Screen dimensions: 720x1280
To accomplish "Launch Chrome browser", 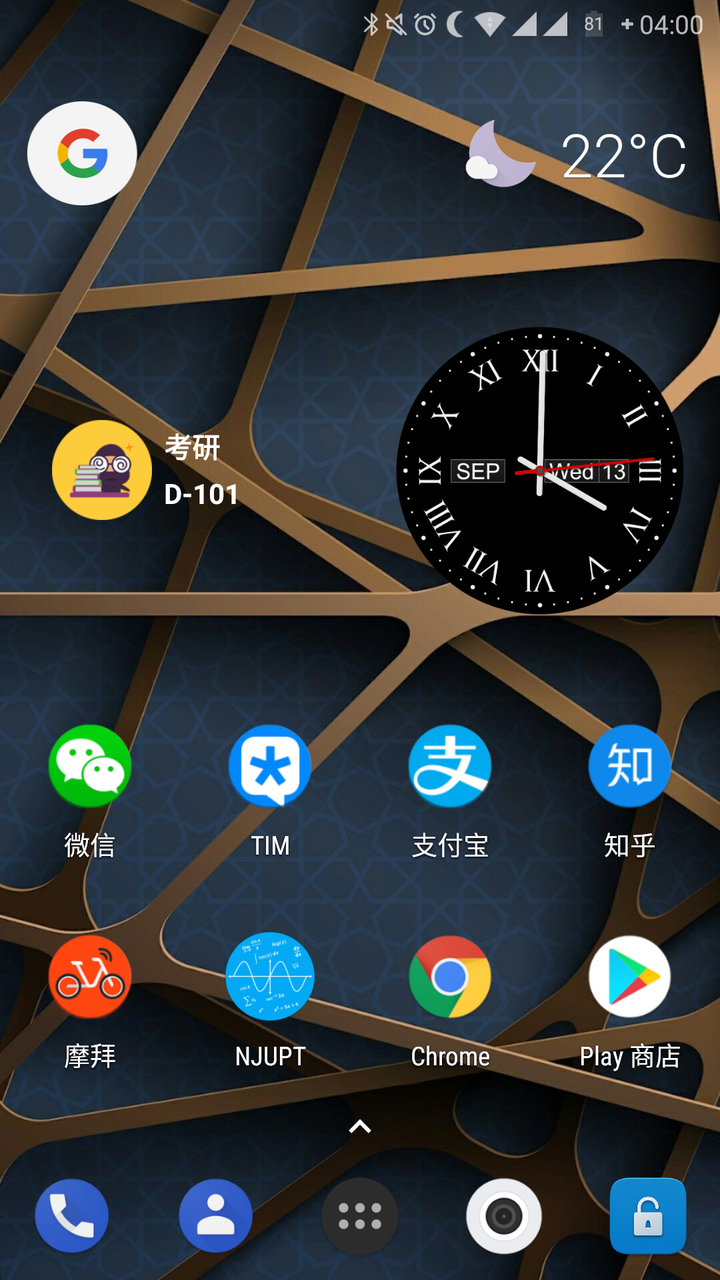I will 450,977.
